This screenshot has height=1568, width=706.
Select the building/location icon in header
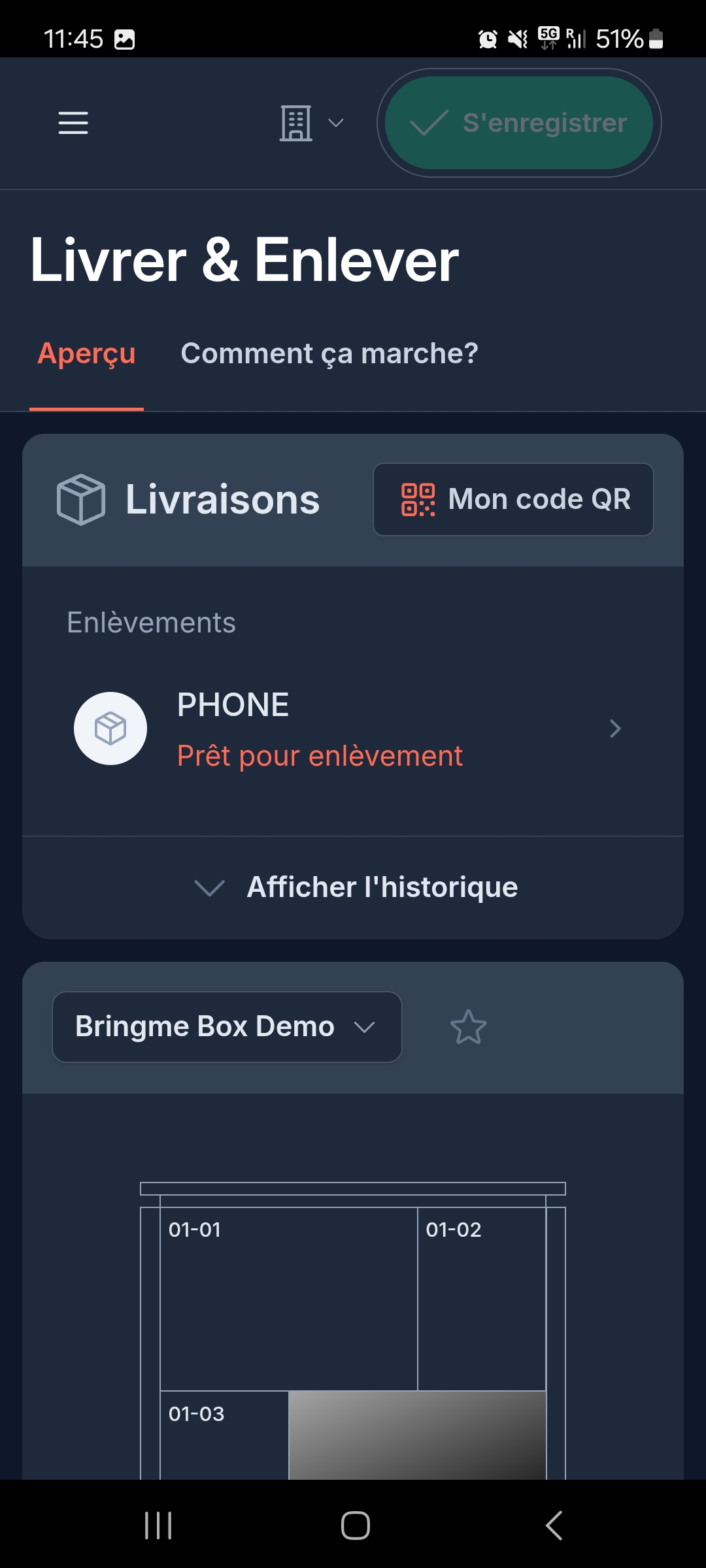tap(296, 122)
